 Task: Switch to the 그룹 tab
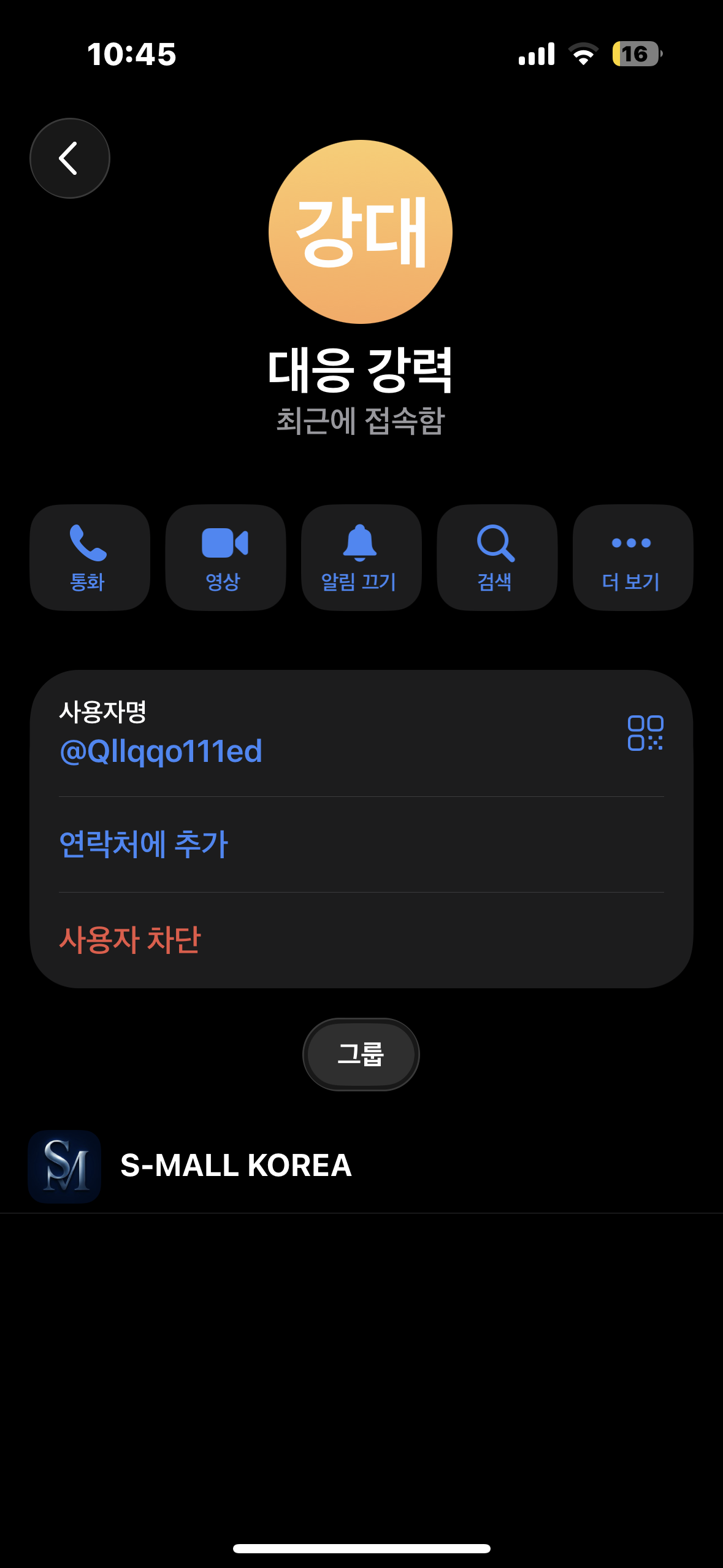361,1055
